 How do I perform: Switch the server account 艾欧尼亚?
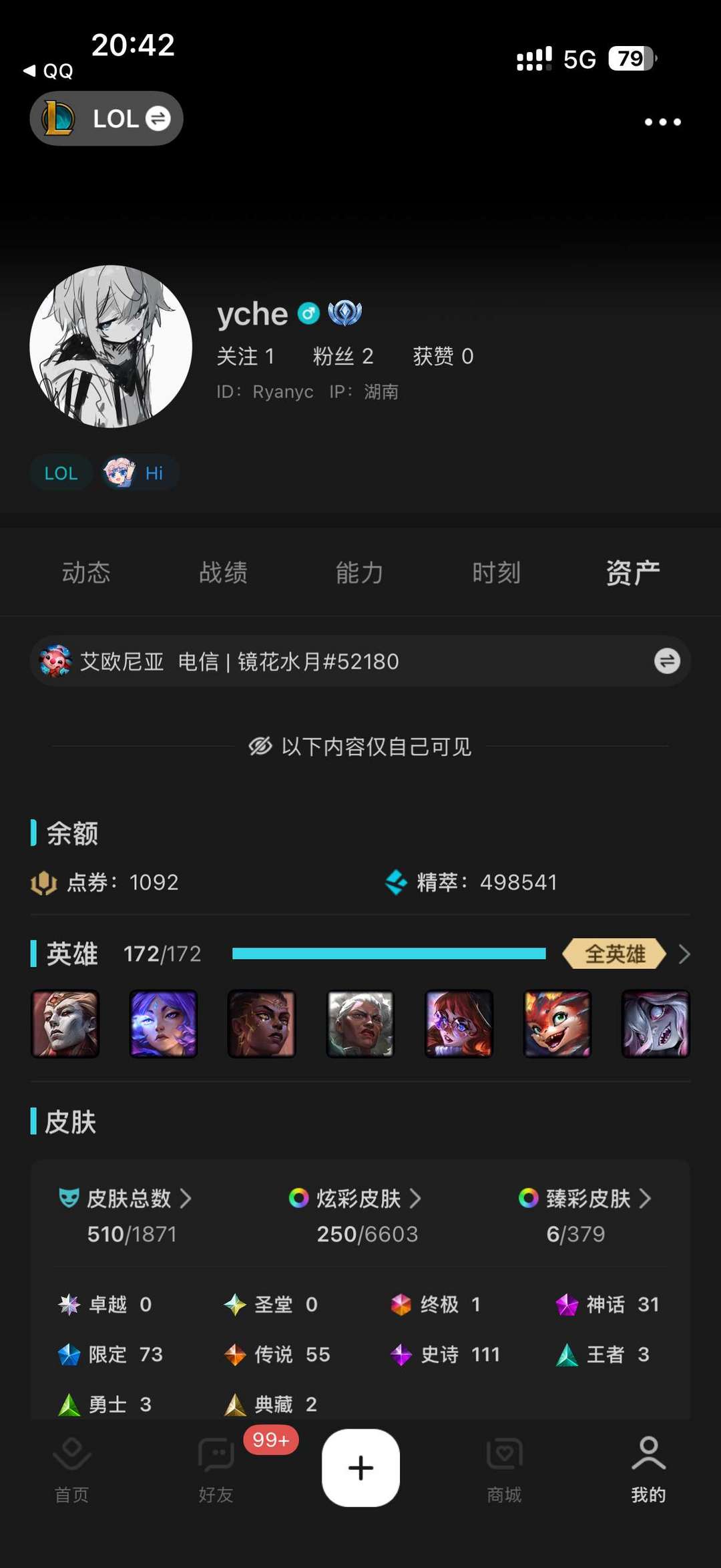click(x=666, y=661)
